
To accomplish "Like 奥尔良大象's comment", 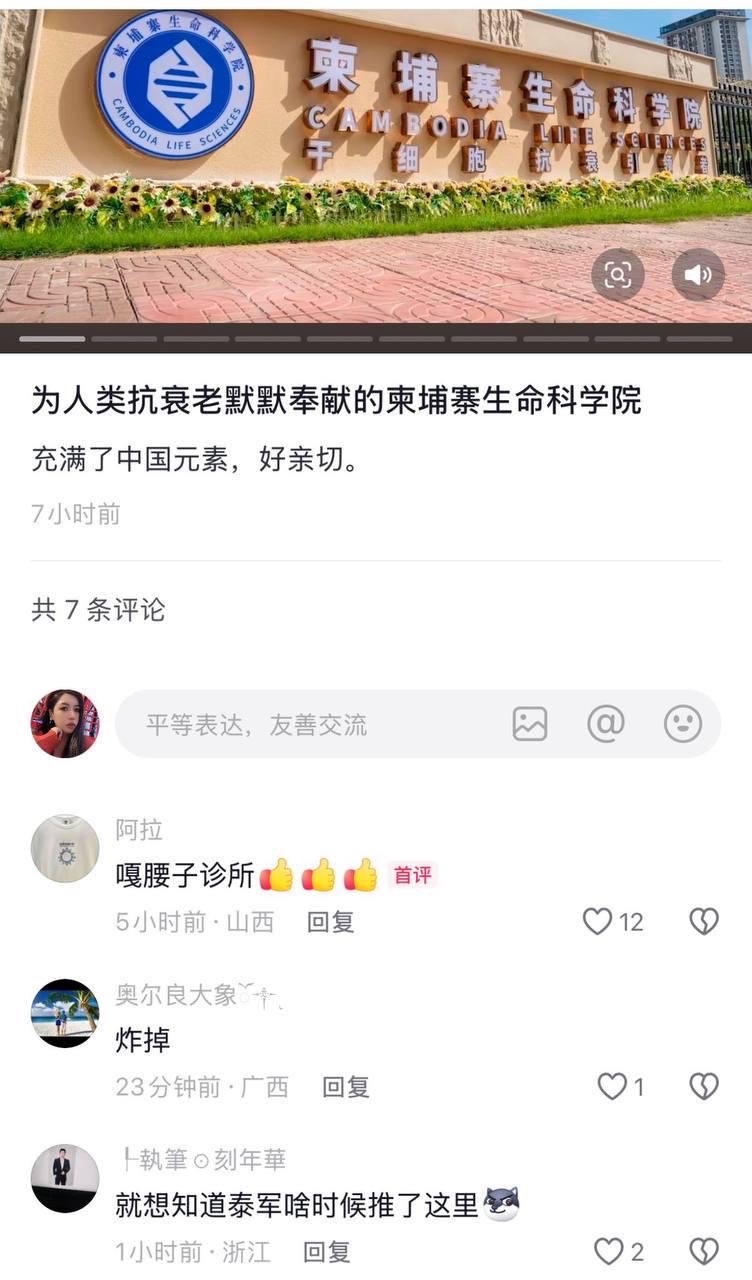I will 612,1086.
